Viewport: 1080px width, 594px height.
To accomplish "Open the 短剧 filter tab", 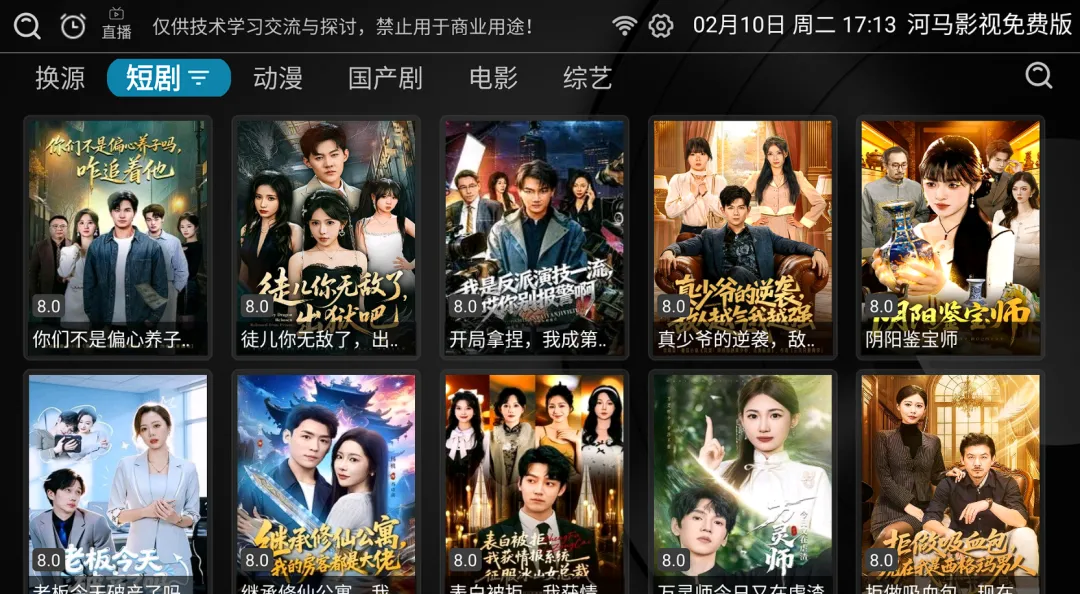I will click(x=168, y=78).
